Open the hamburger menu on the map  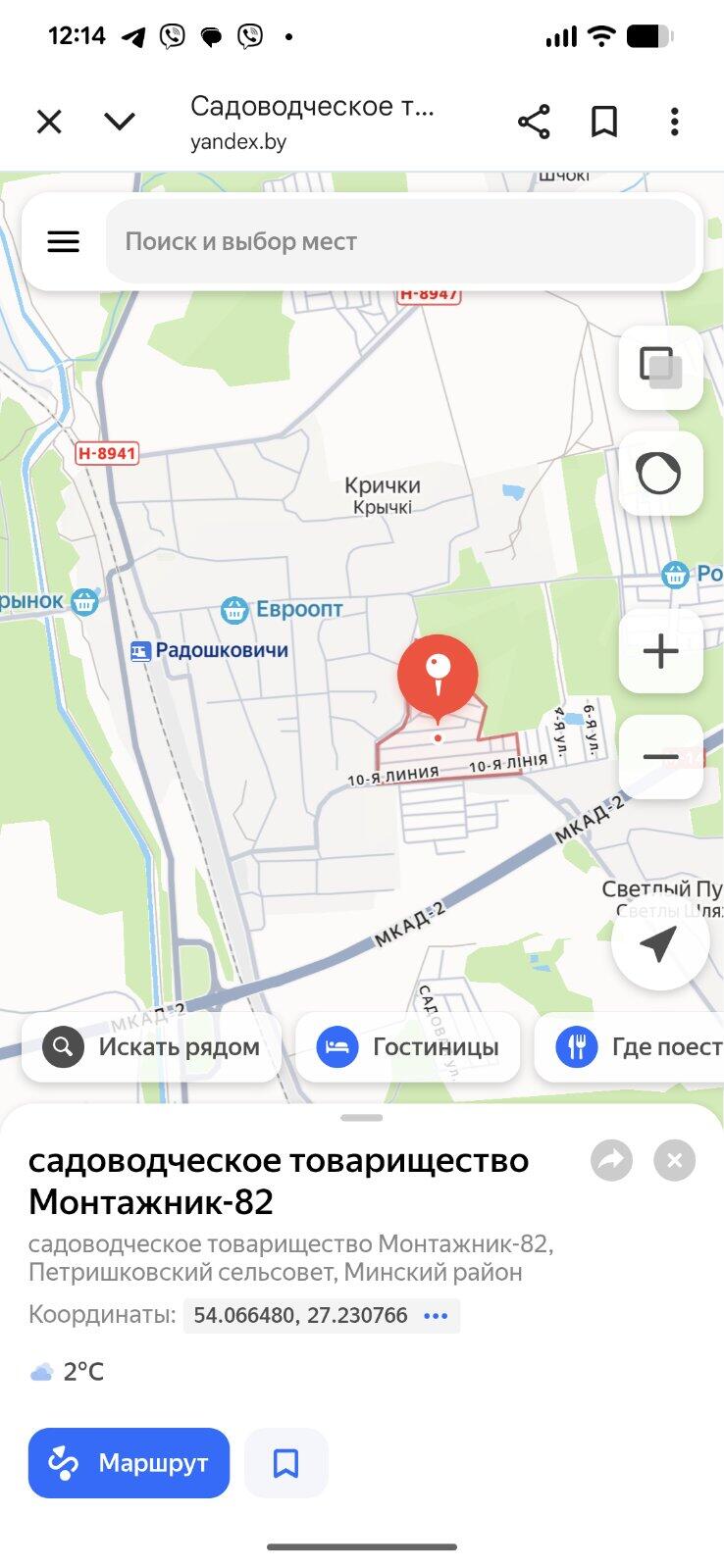click(x=64, y=241)
